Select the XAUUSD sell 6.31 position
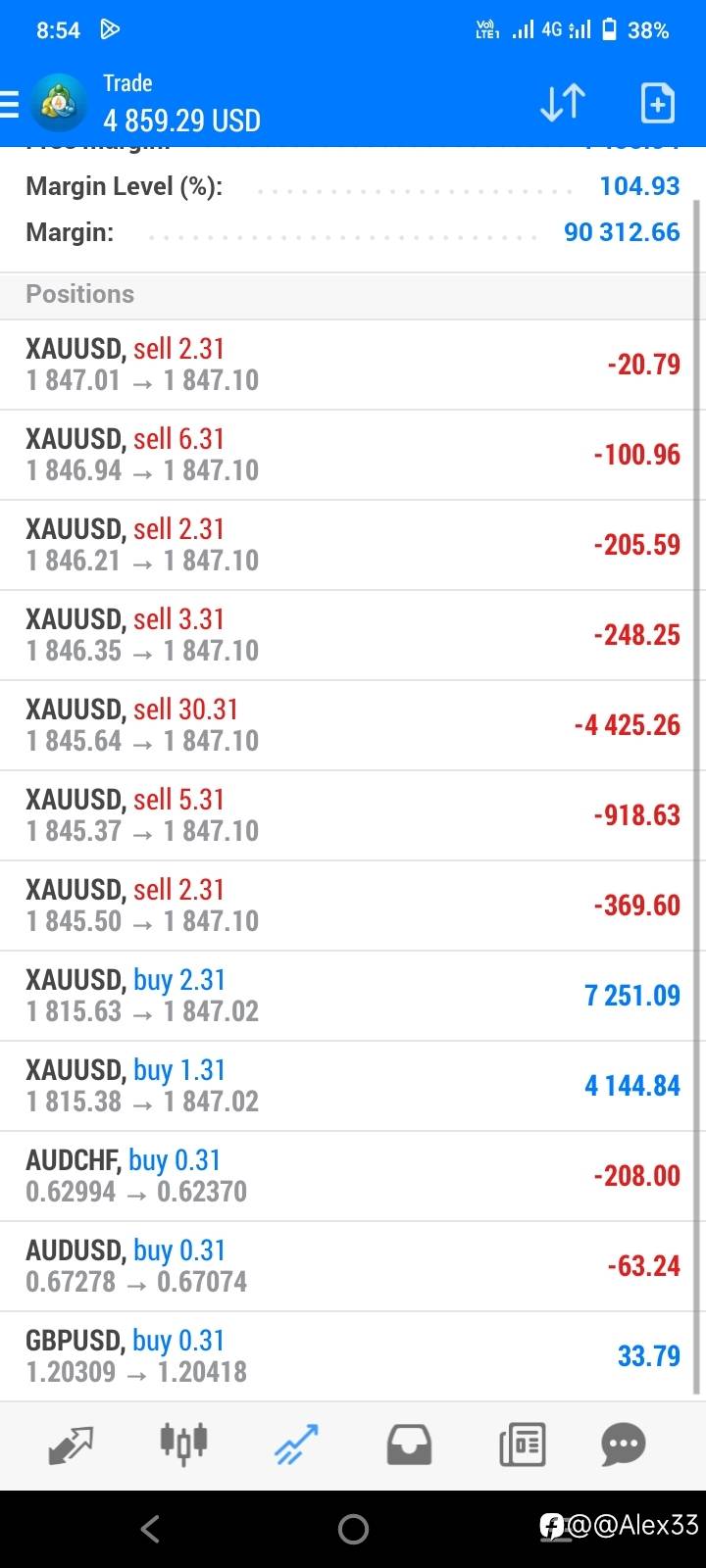Screen dimensions: 706x1568 [x=353, y=455]
